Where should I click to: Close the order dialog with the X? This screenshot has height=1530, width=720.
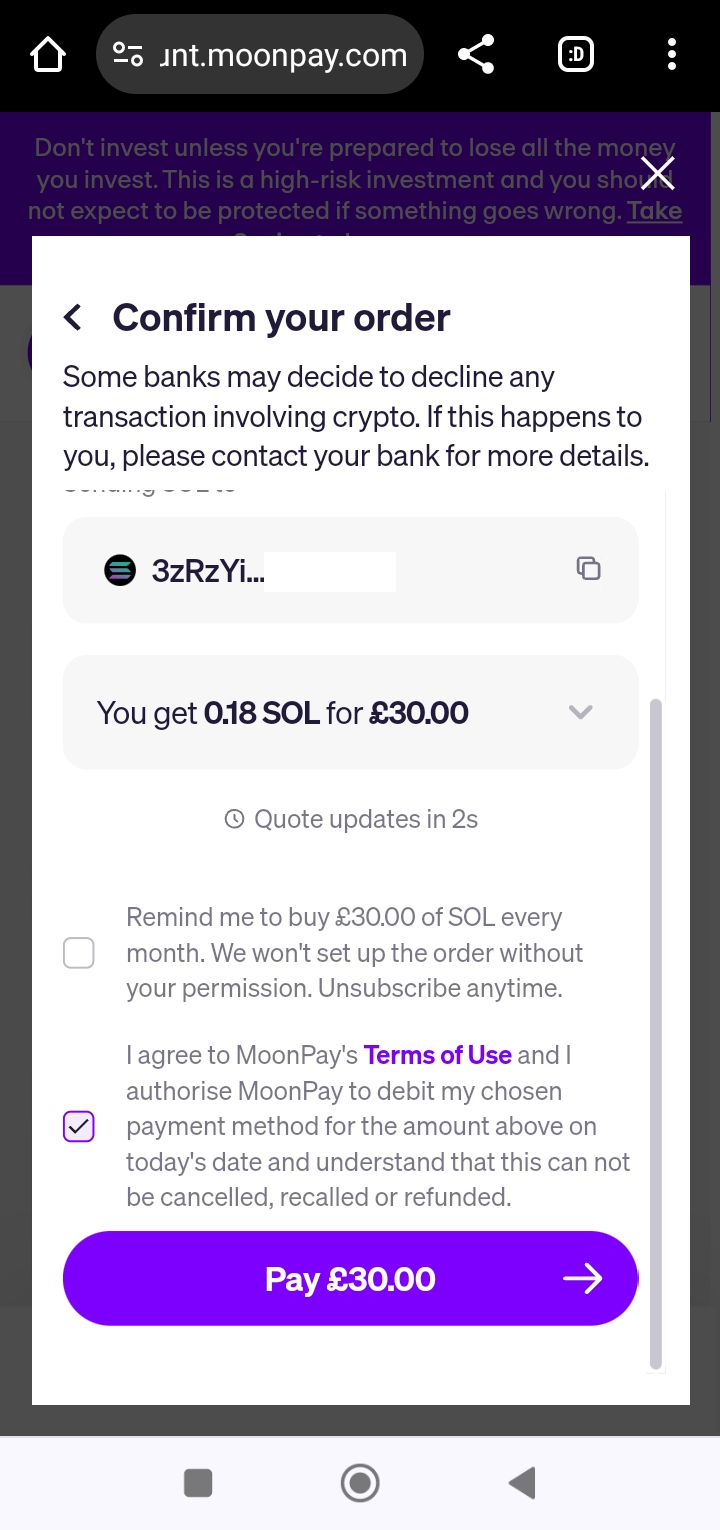pos(658,173)
